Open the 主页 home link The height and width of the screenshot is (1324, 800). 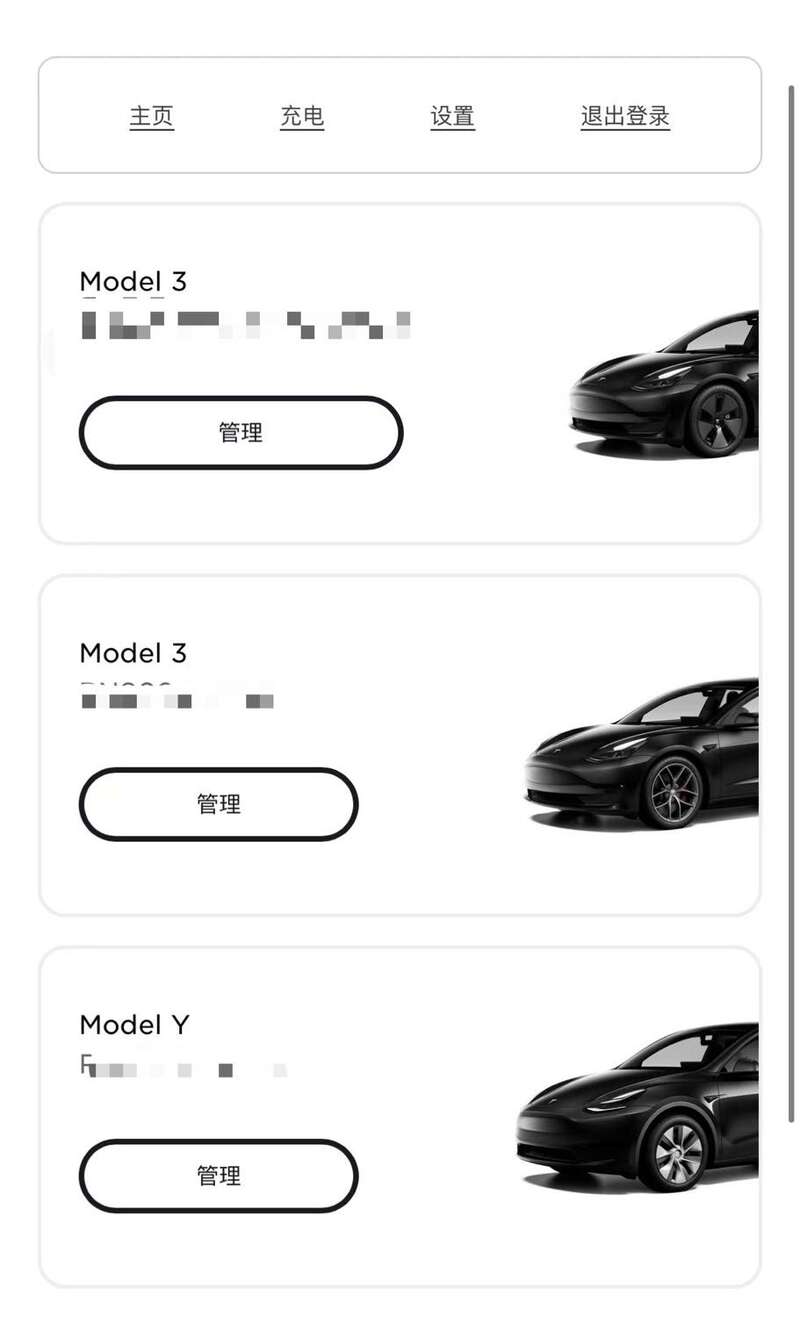[x=152, y=116]
